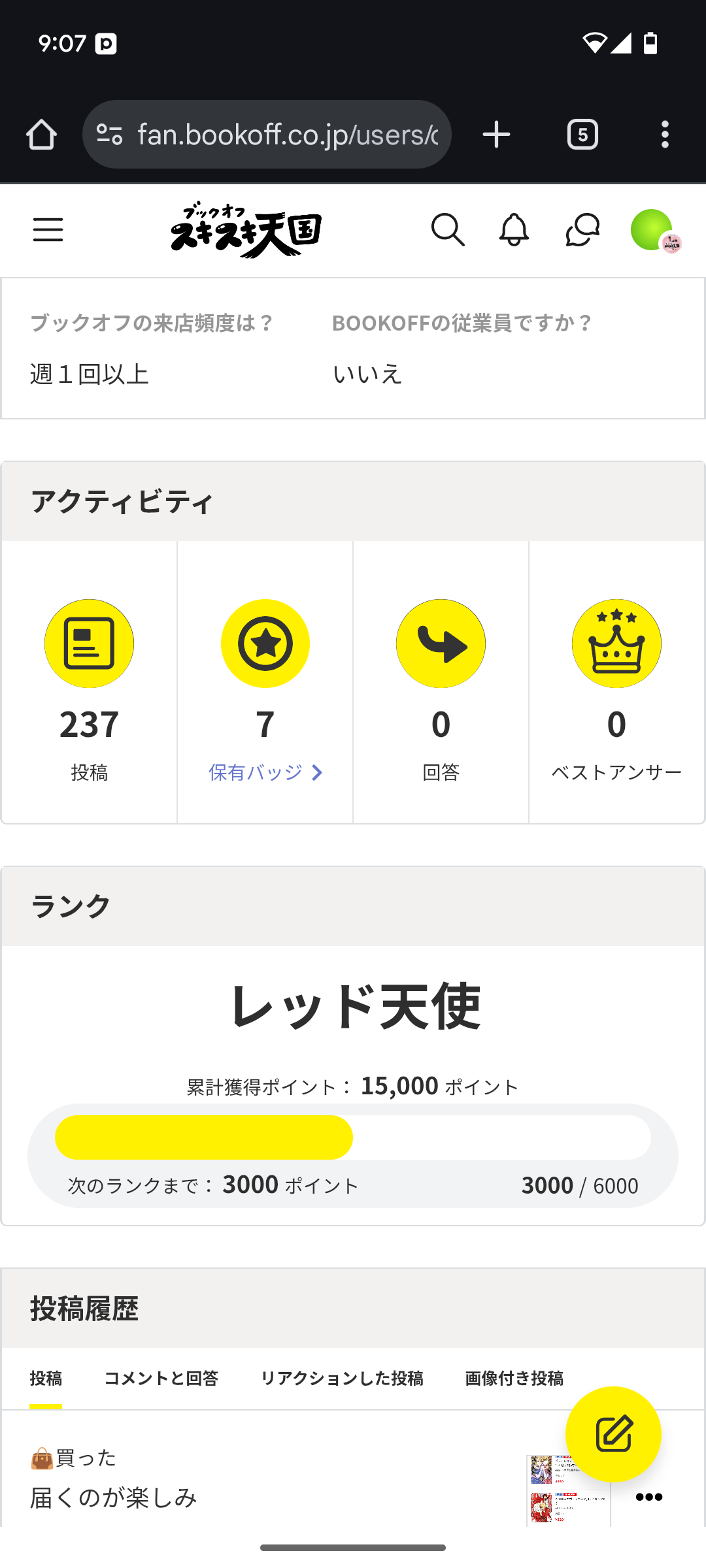Switch to the リアクションした投稿 tab
Viewport: 706px width, 1568px height.
[x=341, y=1378]
